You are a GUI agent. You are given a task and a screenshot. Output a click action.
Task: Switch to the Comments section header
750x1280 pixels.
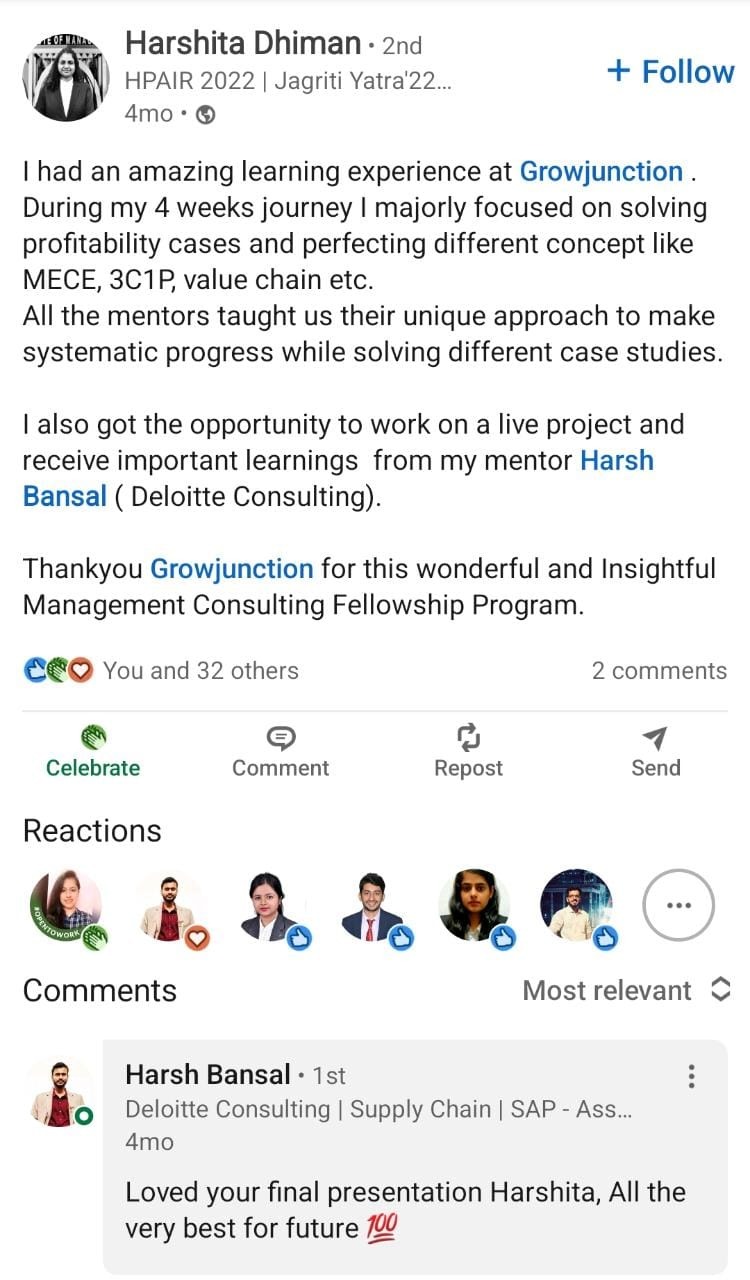click(99, 990)
